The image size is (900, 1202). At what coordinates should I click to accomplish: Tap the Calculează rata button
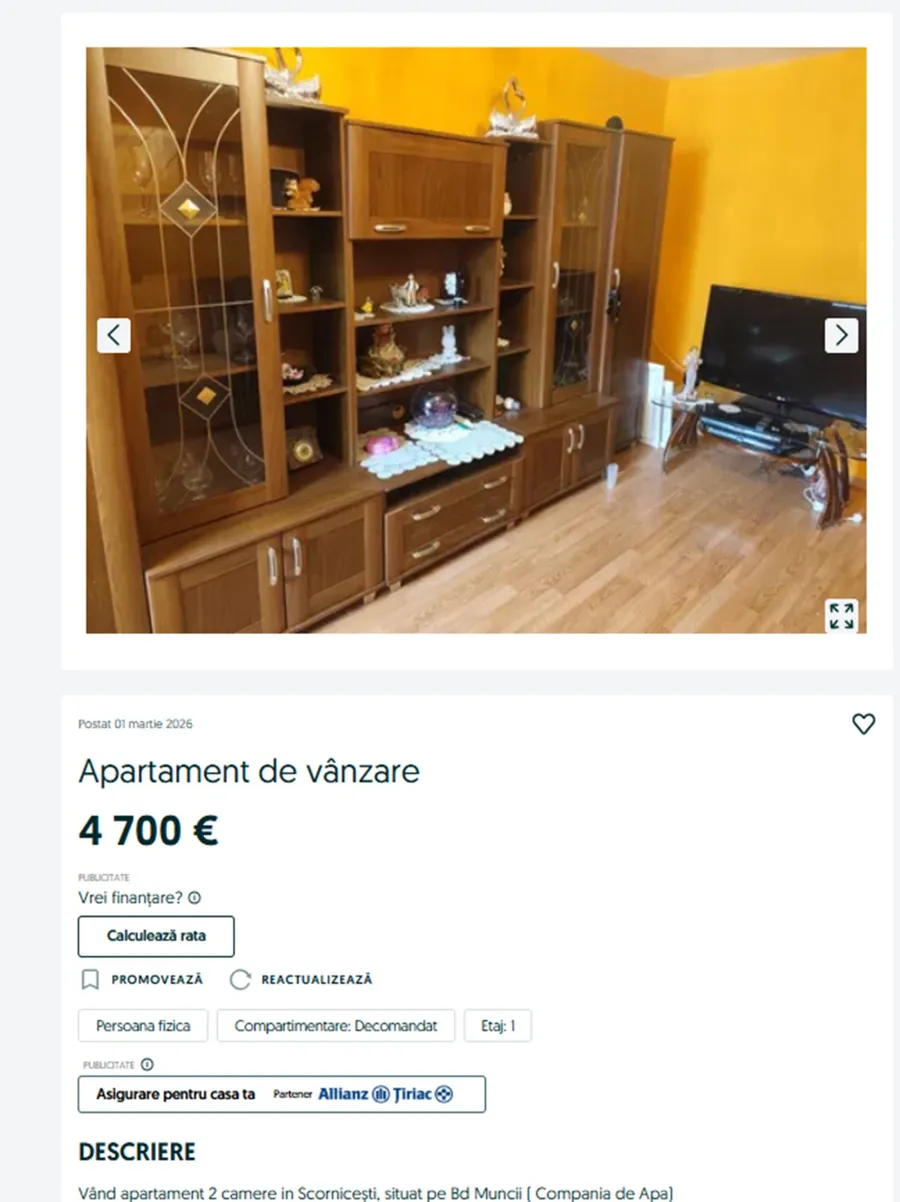coord(156,936)
